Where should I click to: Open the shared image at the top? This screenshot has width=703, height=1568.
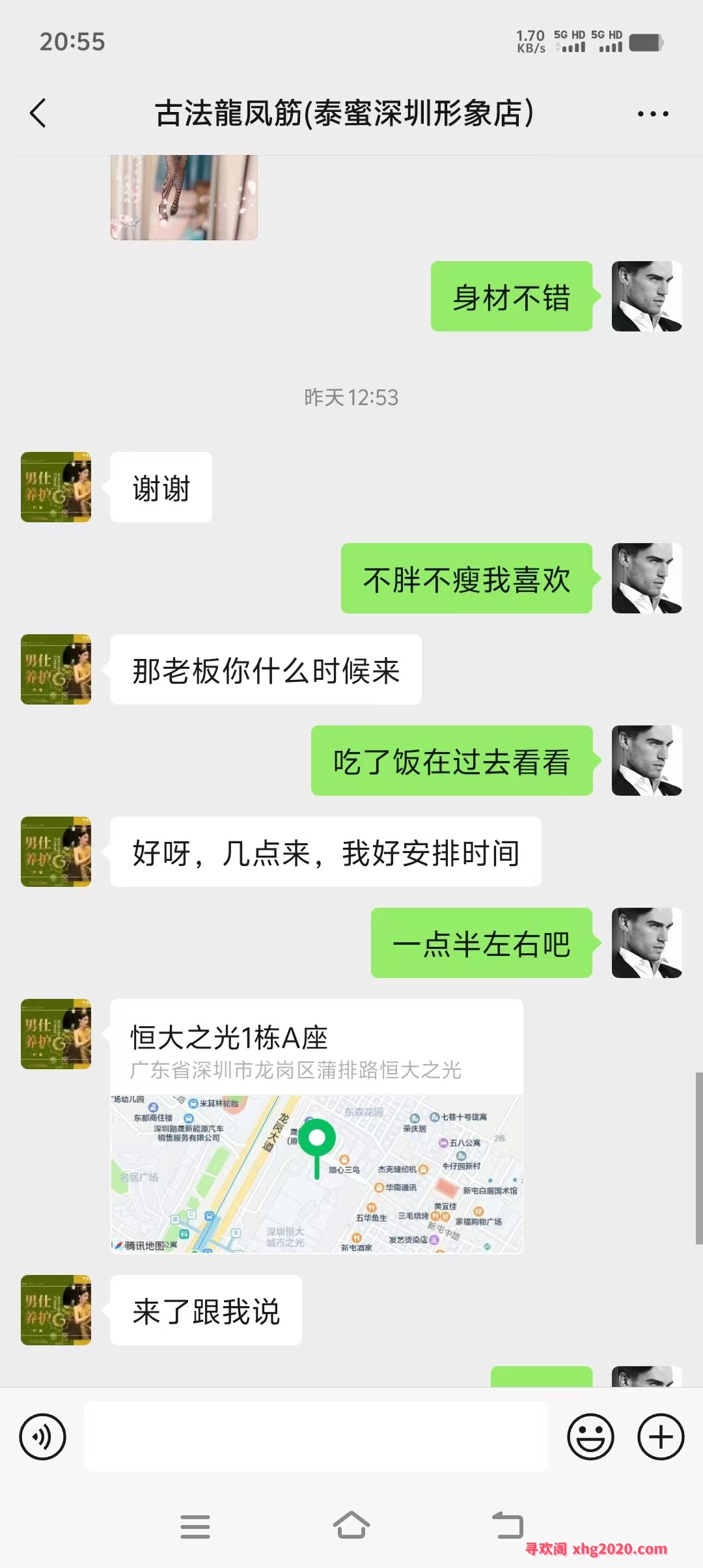184,197
